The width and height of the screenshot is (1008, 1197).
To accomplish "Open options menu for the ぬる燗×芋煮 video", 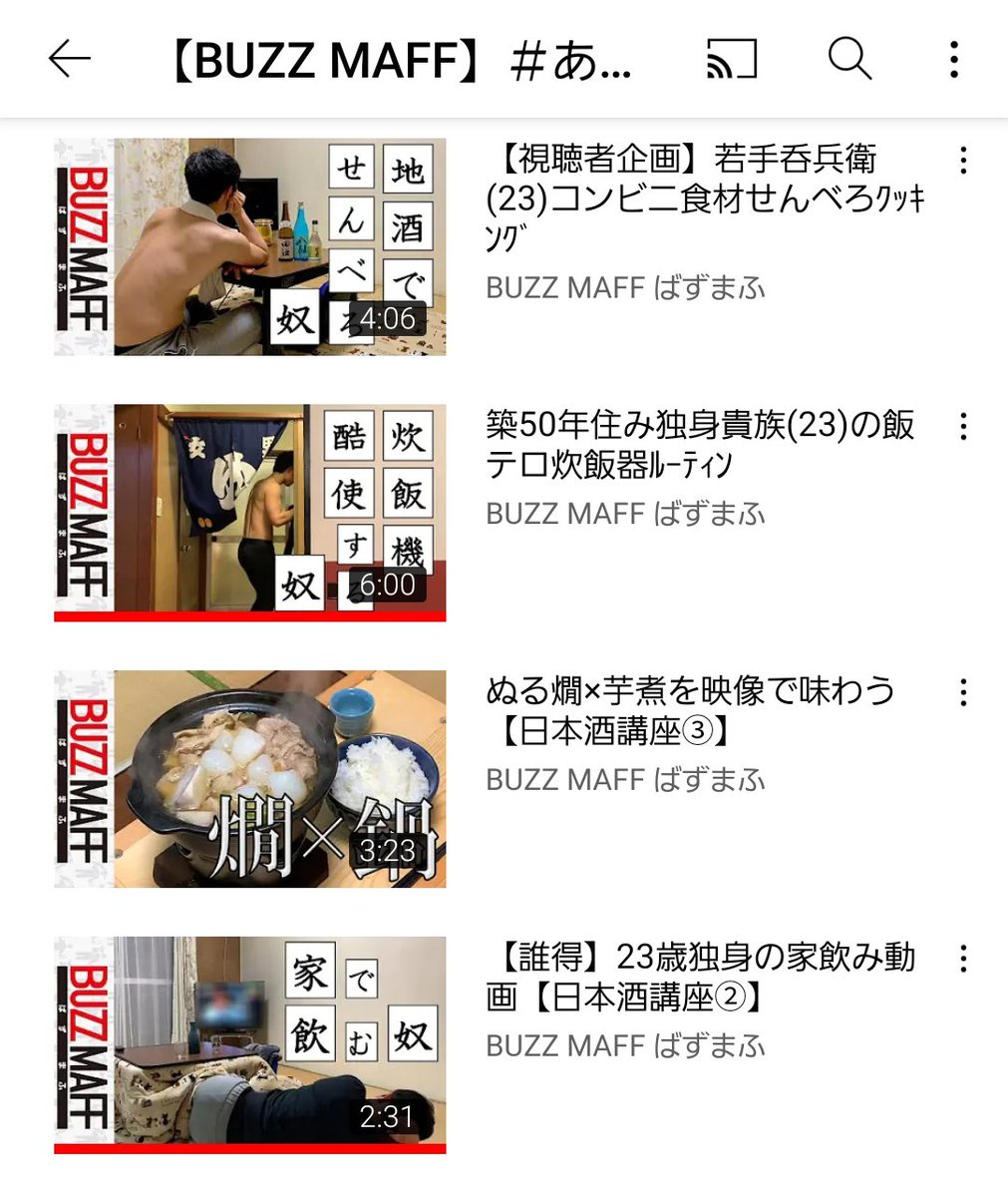I will point(963,692).
